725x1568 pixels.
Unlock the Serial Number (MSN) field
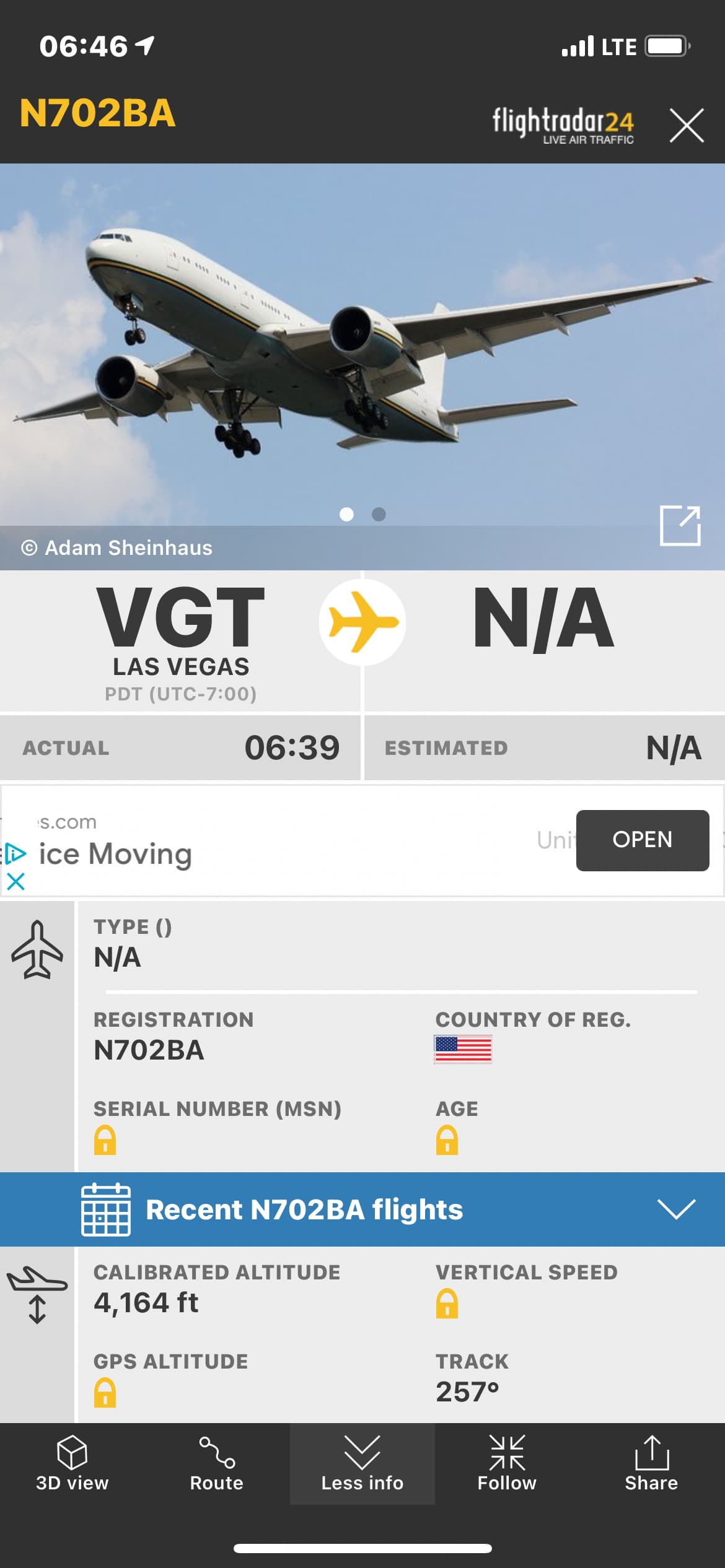[105, 1139]
